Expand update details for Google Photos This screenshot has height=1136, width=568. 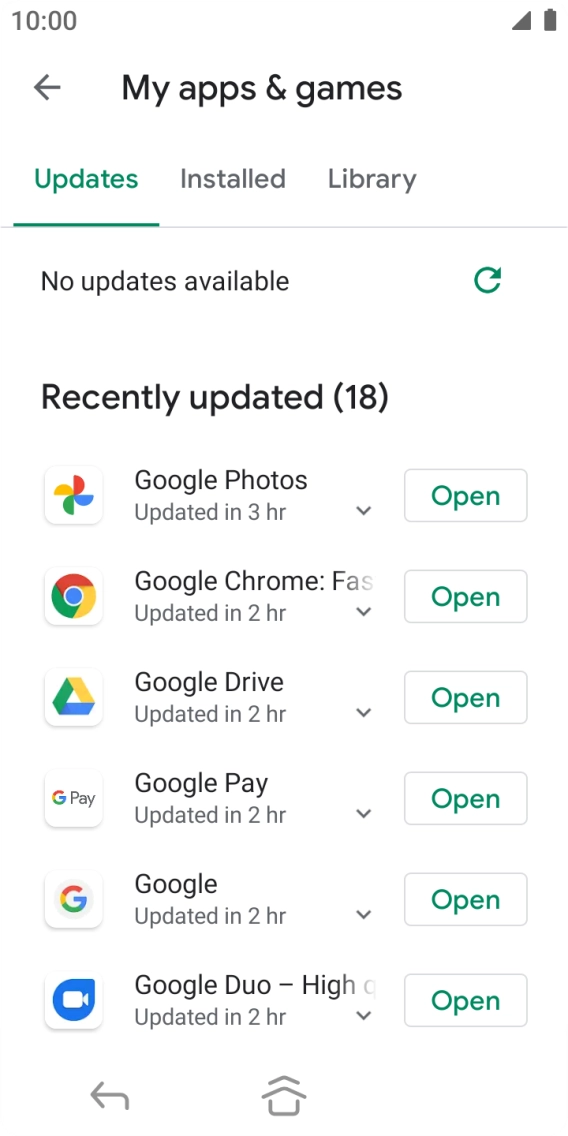[364, 511]
